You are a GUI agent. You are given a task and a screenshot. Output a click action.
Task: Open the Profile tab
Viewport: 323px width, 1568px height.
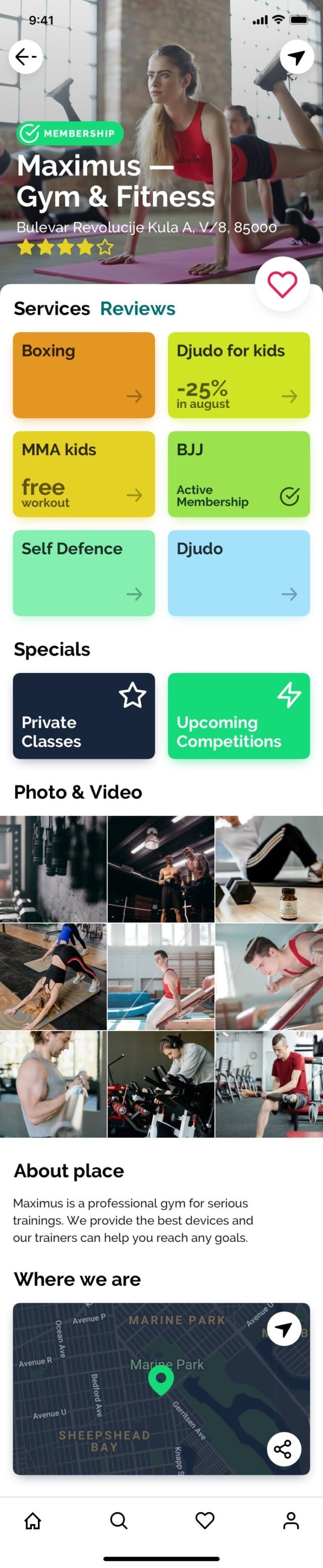pos(291,1521)
